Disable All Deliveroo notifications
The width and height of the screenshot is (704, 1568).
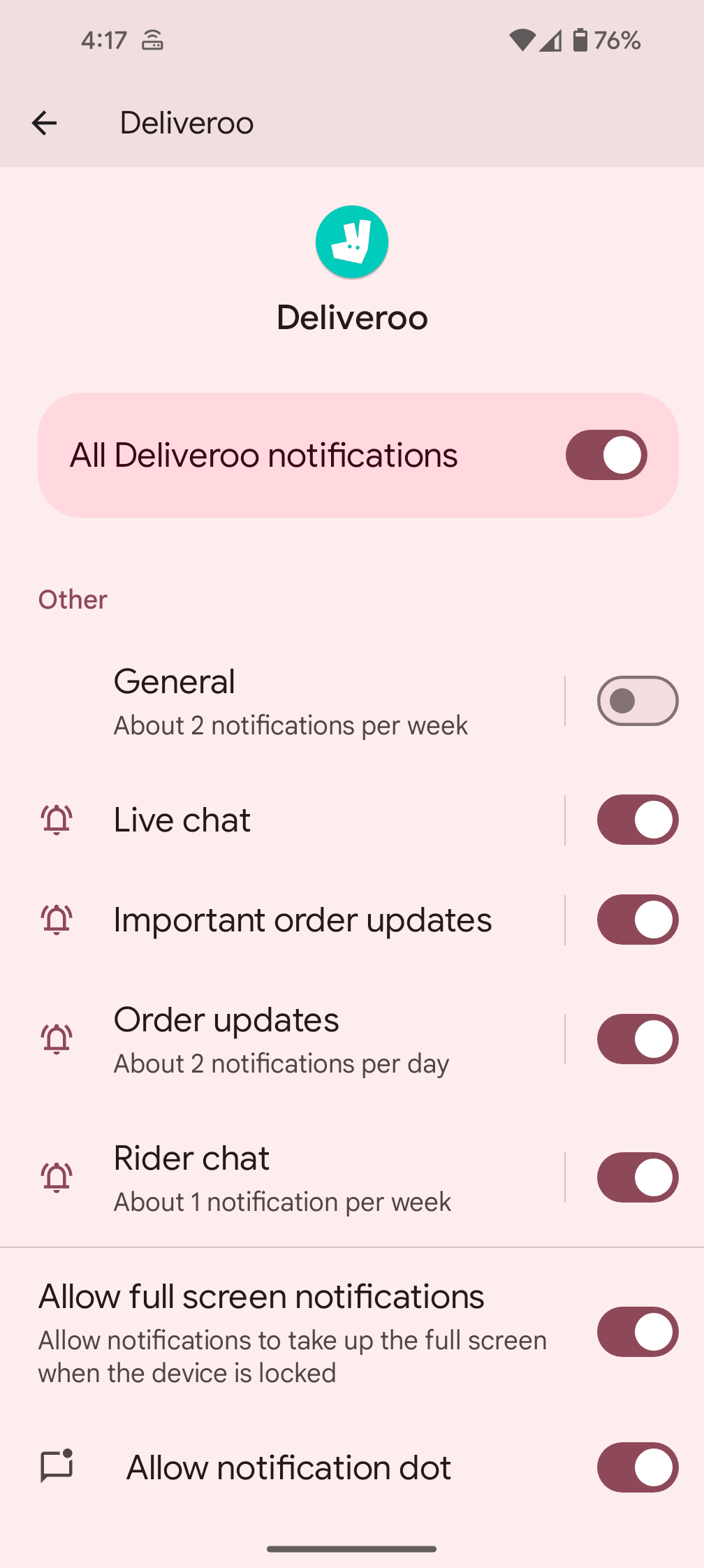pos(606,454)
